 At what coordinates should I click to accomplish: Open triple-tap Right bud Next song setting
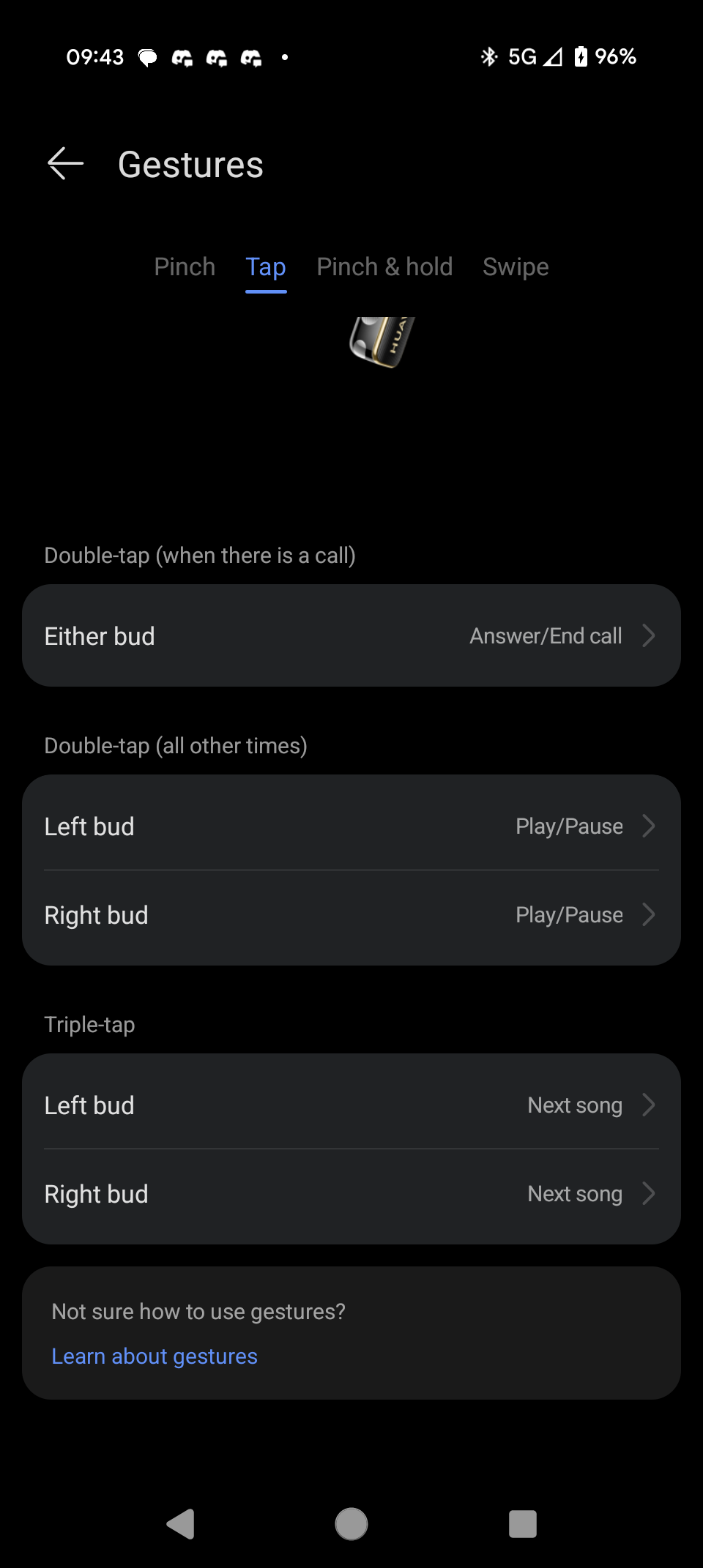tap(351, 1194)
